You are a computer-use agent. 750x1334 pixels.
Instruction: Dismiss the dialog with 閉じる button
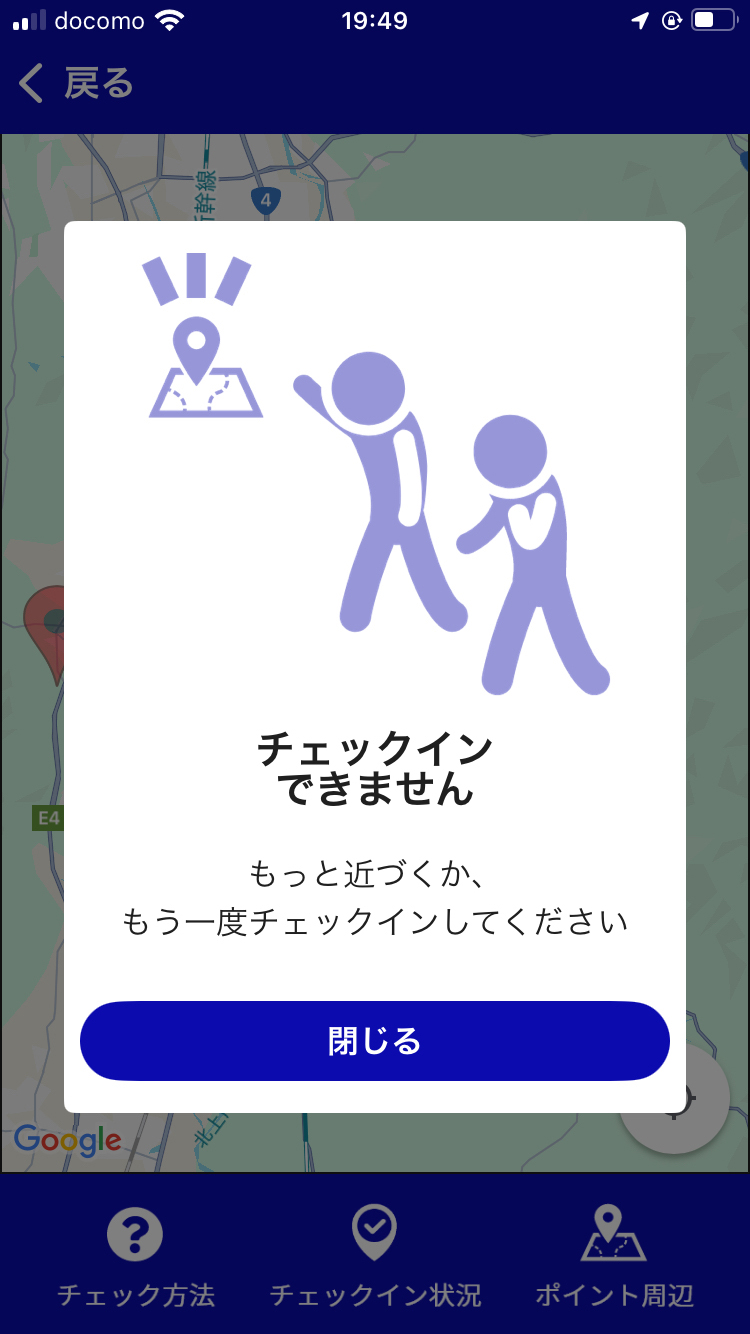pos(374,1041)
